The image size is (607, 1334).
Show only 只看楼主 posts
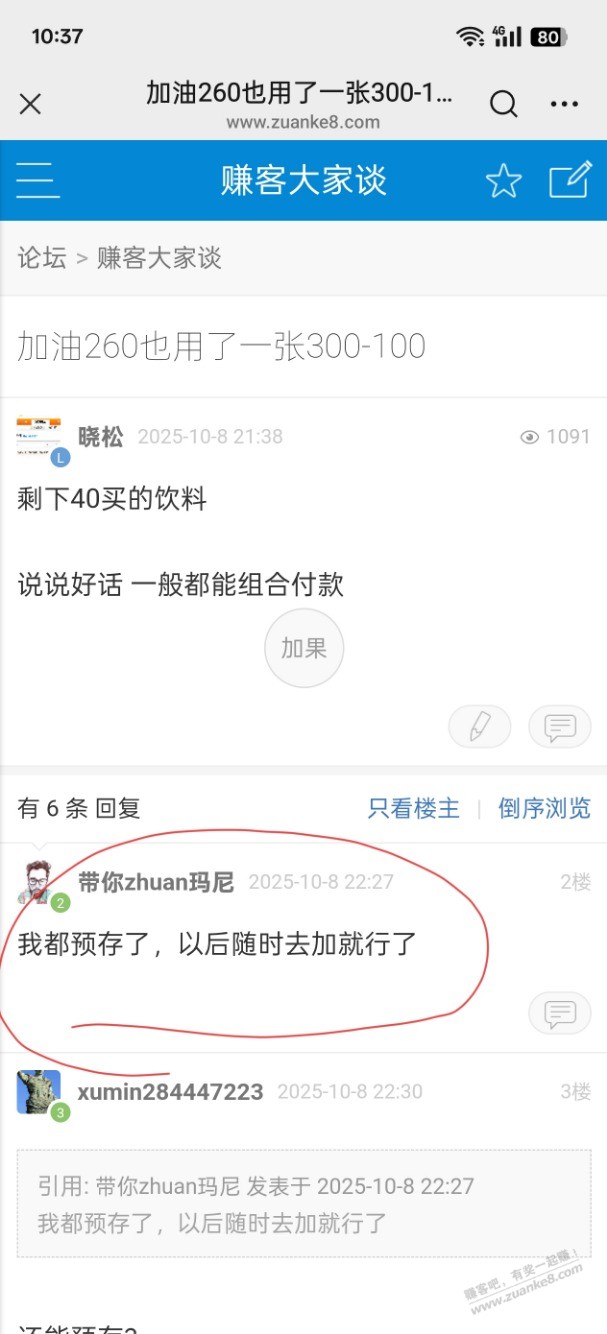pyautogui.click(x=413, y=808)
